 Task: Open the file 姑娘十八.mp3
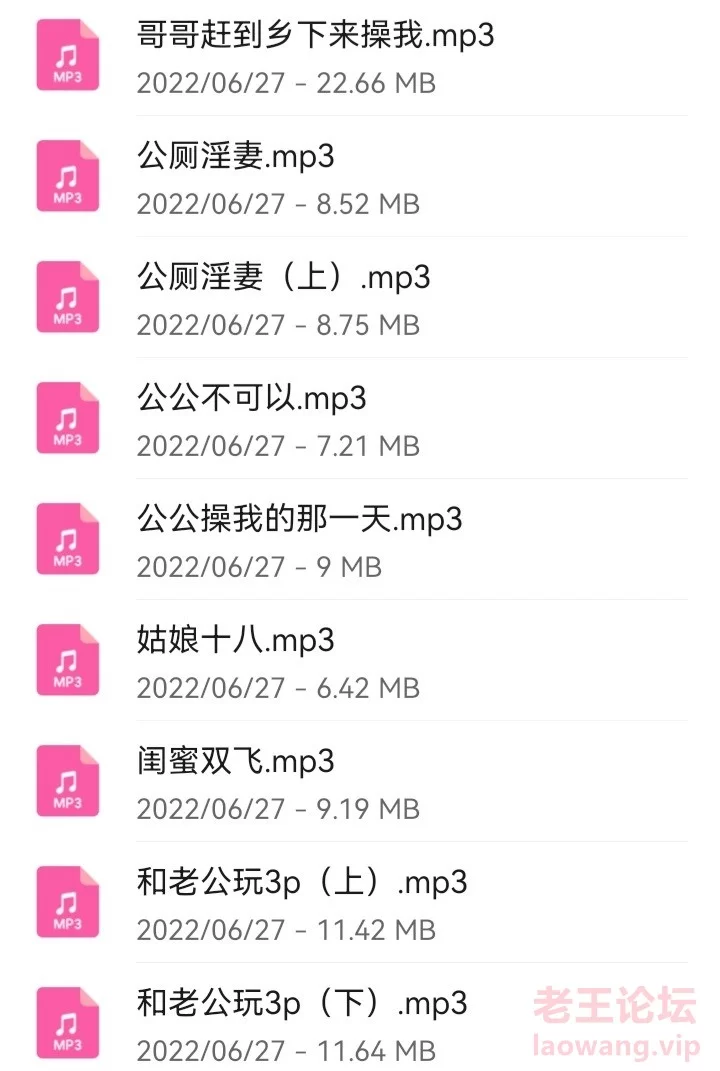point(235,641)
